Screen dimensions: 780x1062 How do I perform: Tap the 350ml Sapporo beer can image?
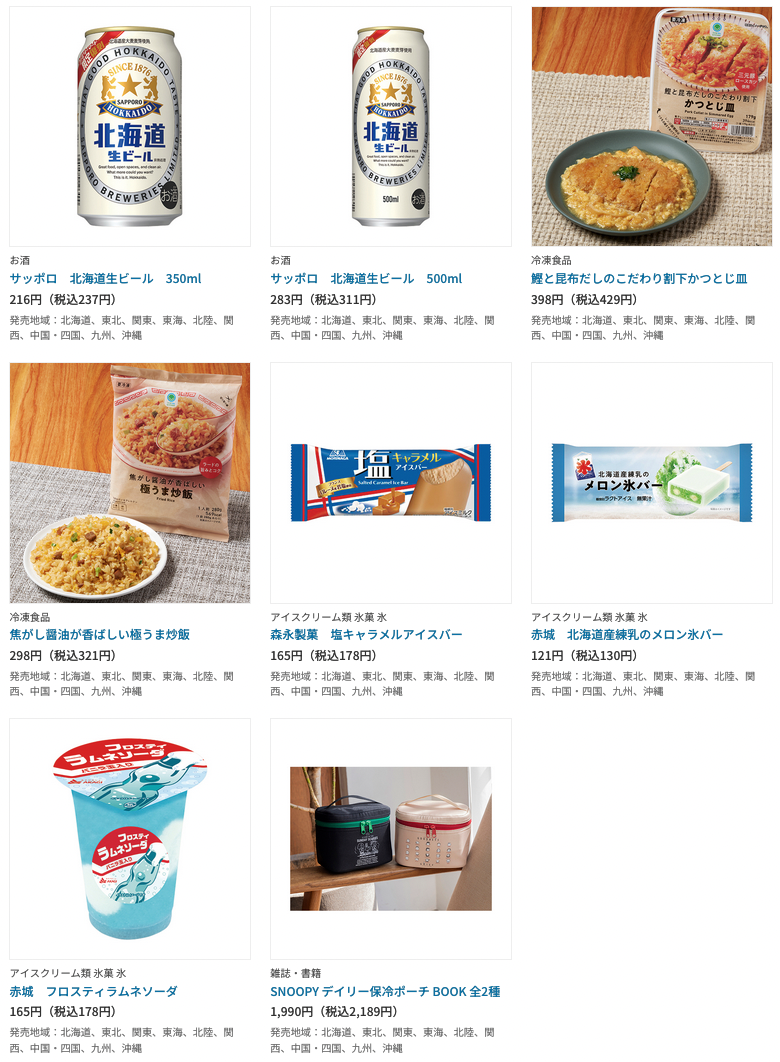click(x=130, y=127)
